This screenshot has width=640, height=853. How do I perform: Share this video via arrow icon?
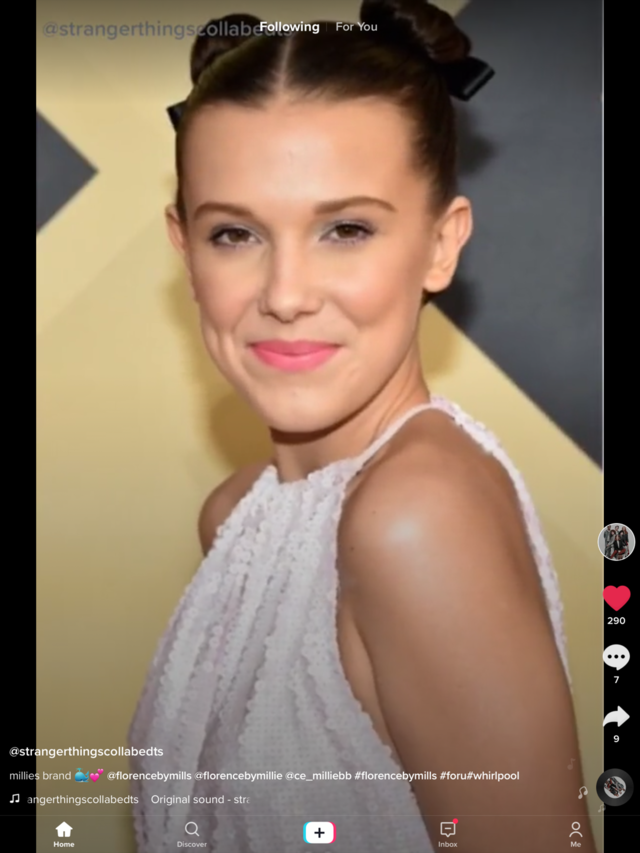[x=616, y=717]
